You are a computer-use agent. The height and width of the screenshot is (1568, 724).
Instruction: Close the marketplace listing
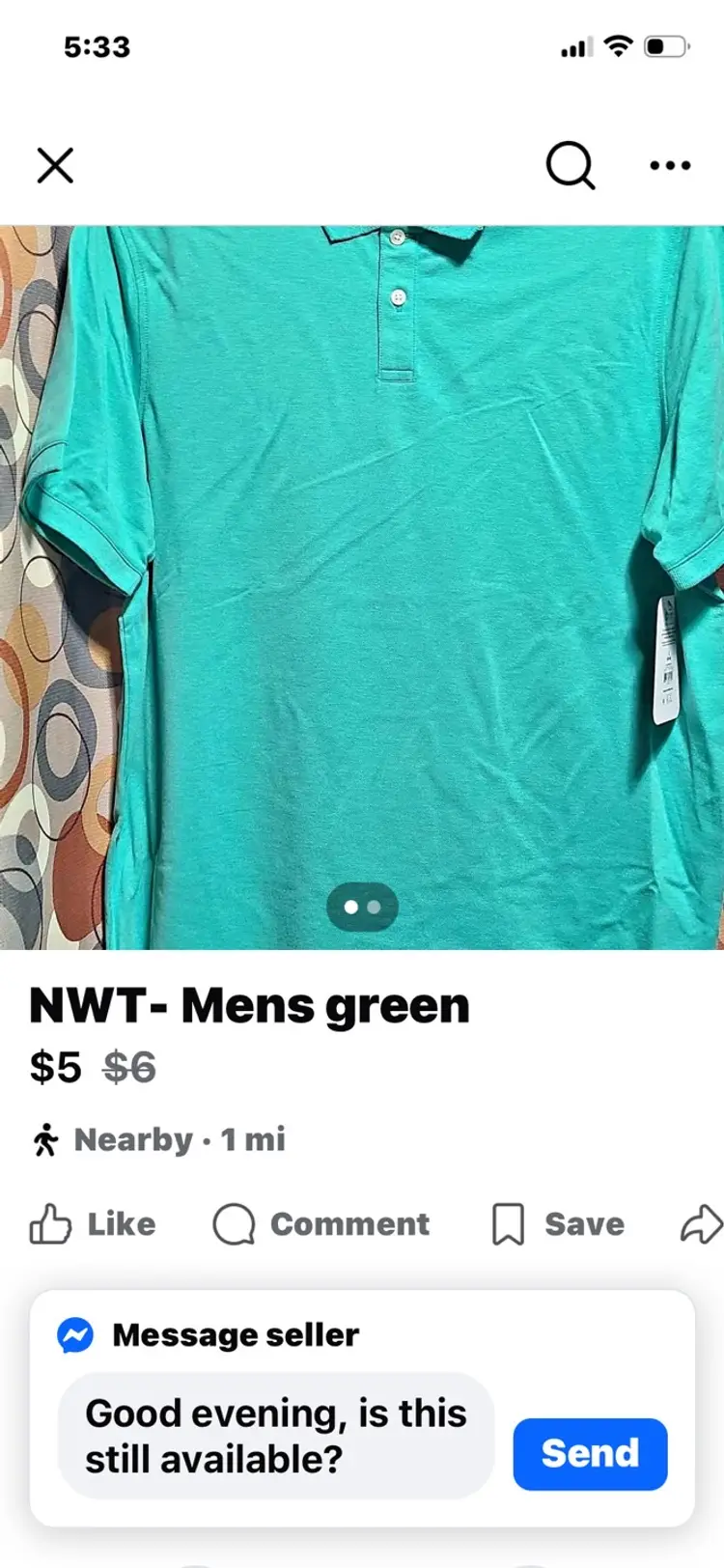[x=55, y=165]
